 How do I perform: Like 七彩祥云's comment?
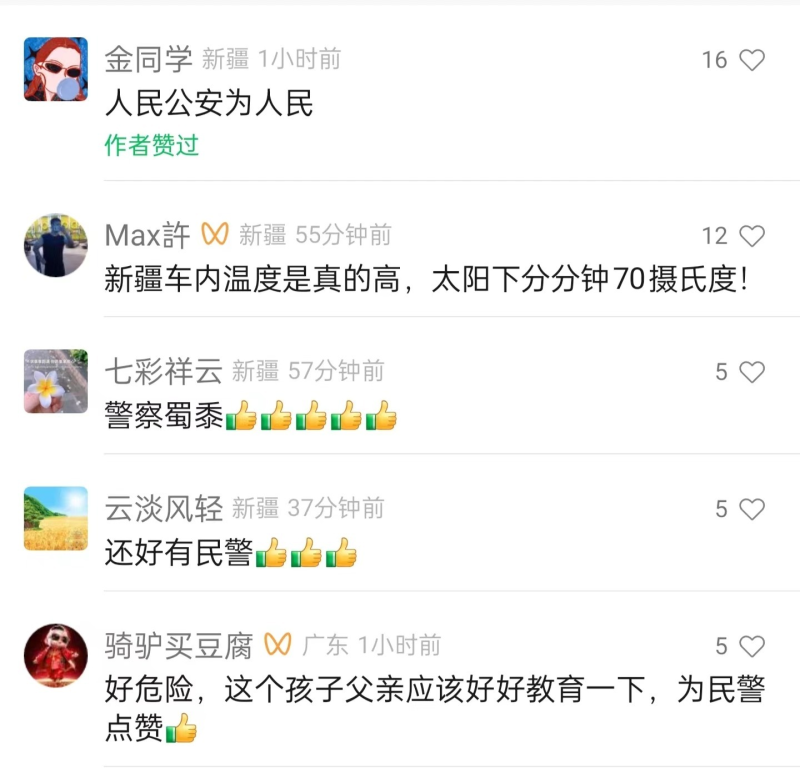coord(751,373)
